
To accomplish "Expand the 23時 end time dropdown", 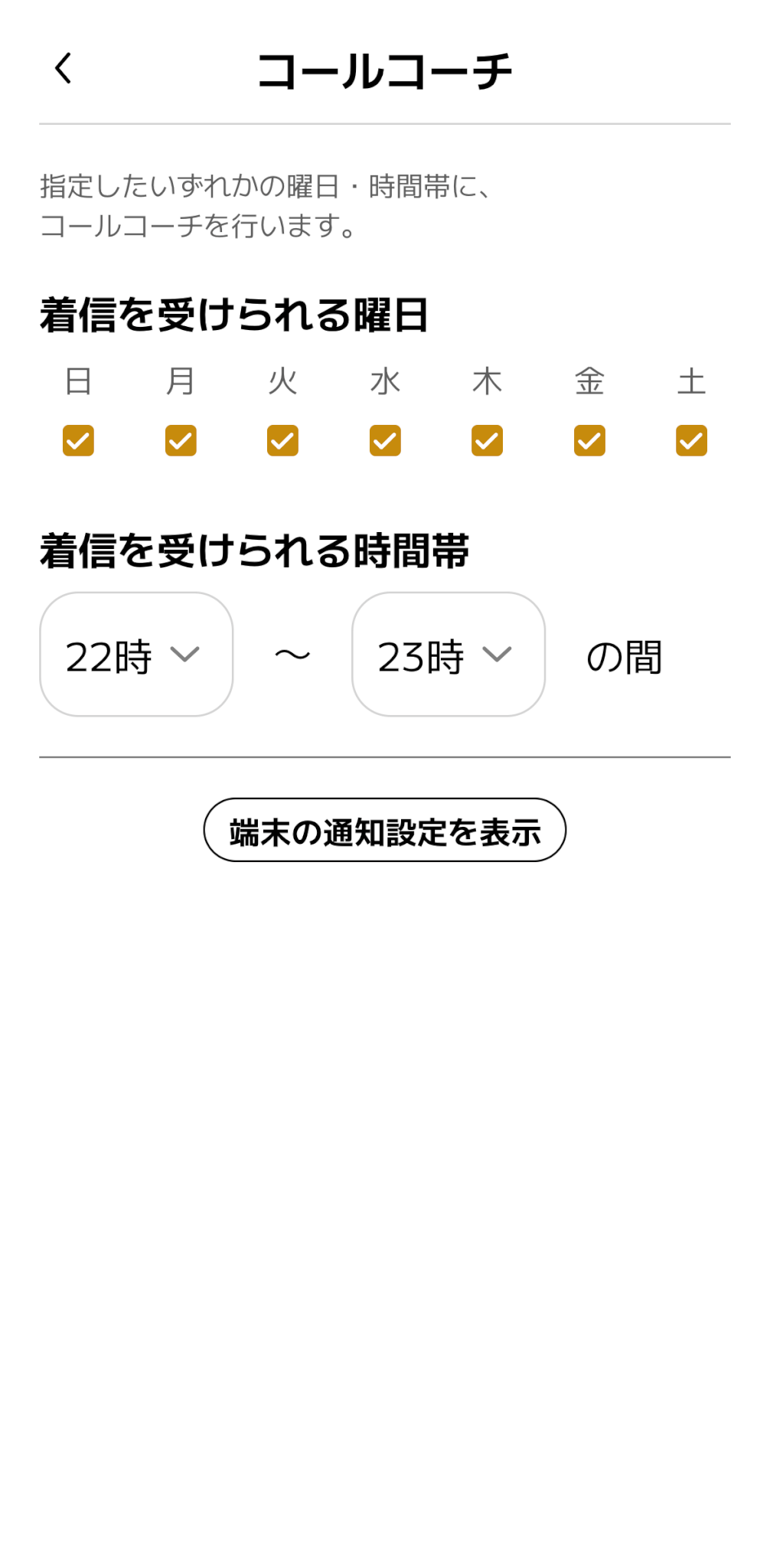I will click(449, 655).
